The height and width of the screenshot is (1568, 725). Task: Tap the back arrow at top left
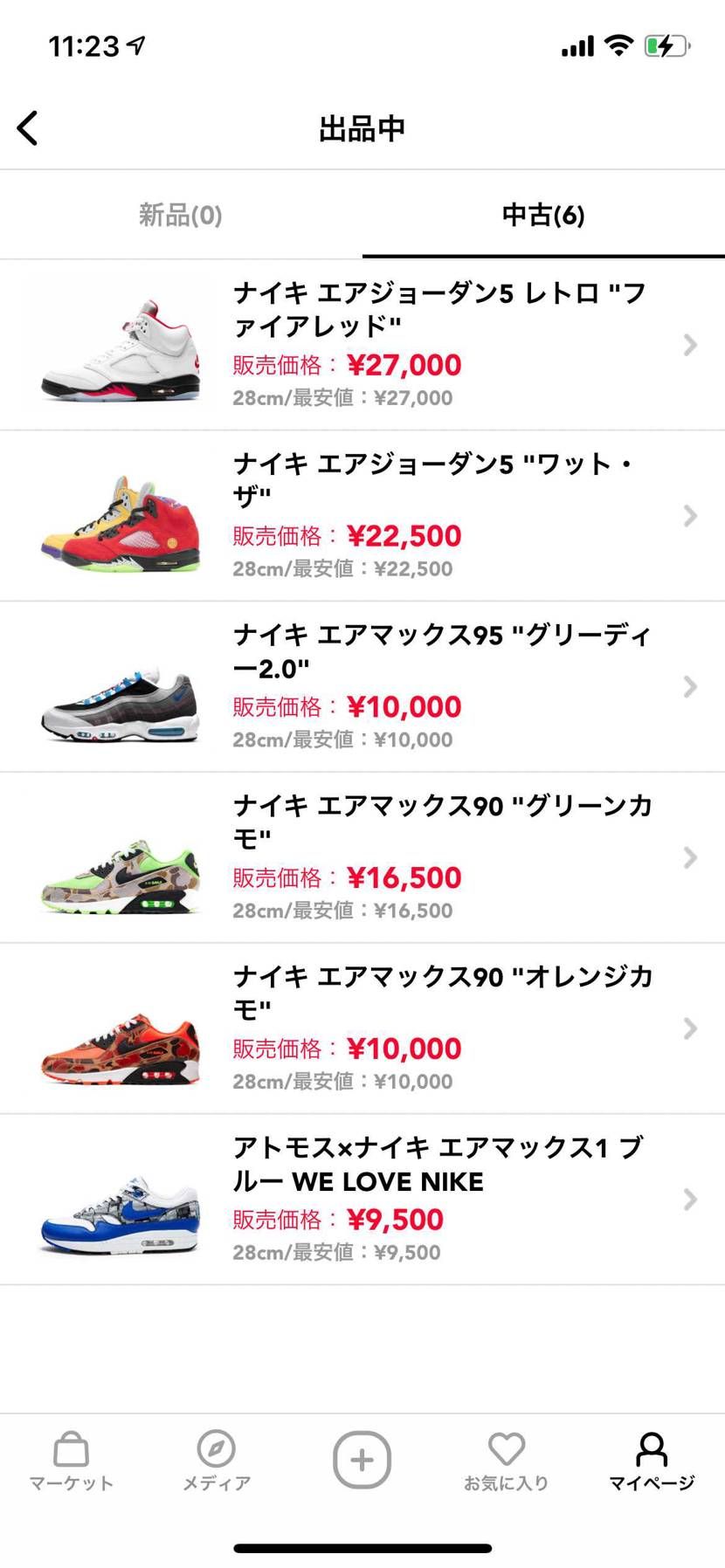(28, 127)
